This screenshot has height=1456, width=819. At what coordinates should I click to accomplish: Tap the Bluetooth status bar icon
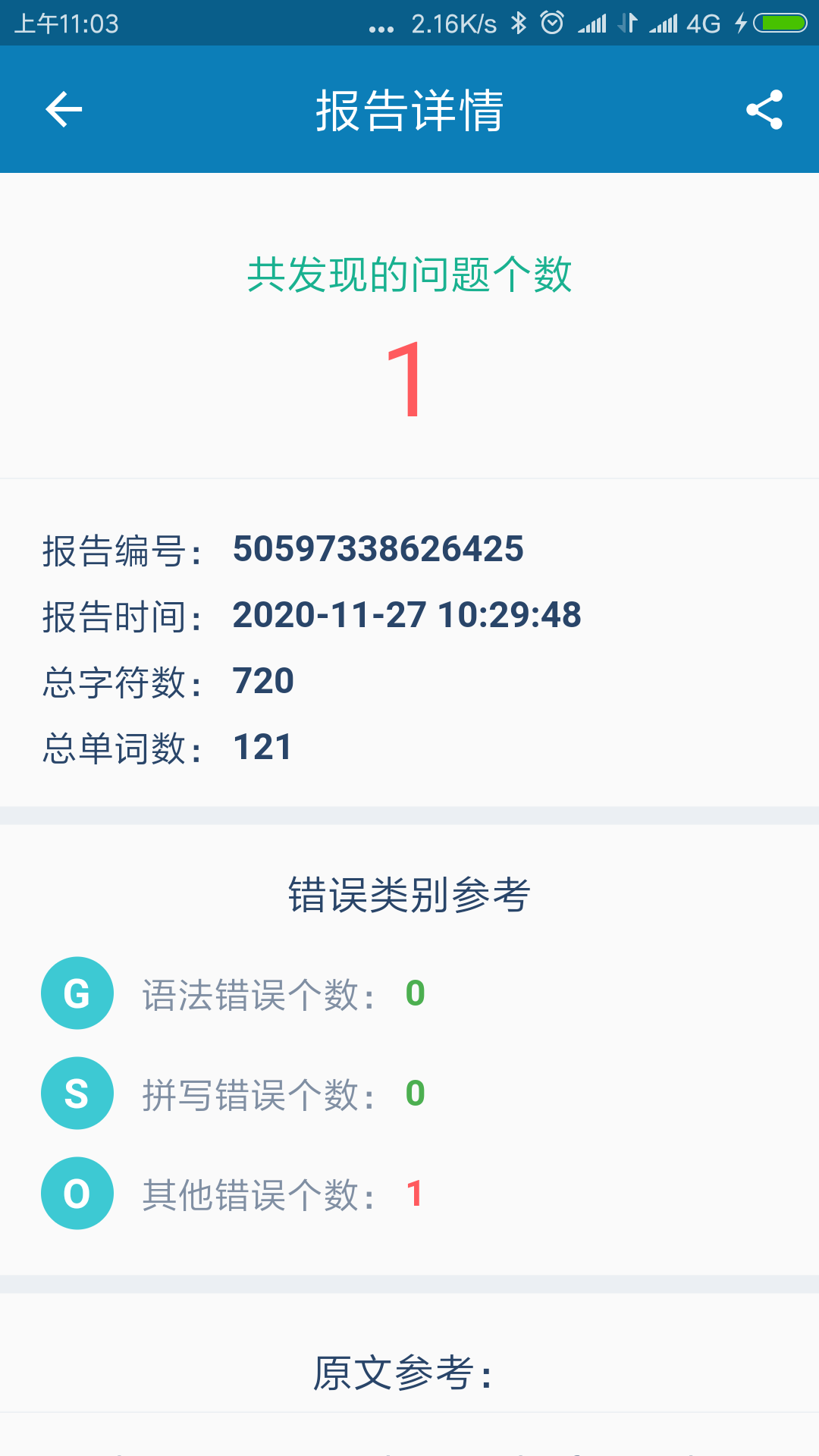518,23
